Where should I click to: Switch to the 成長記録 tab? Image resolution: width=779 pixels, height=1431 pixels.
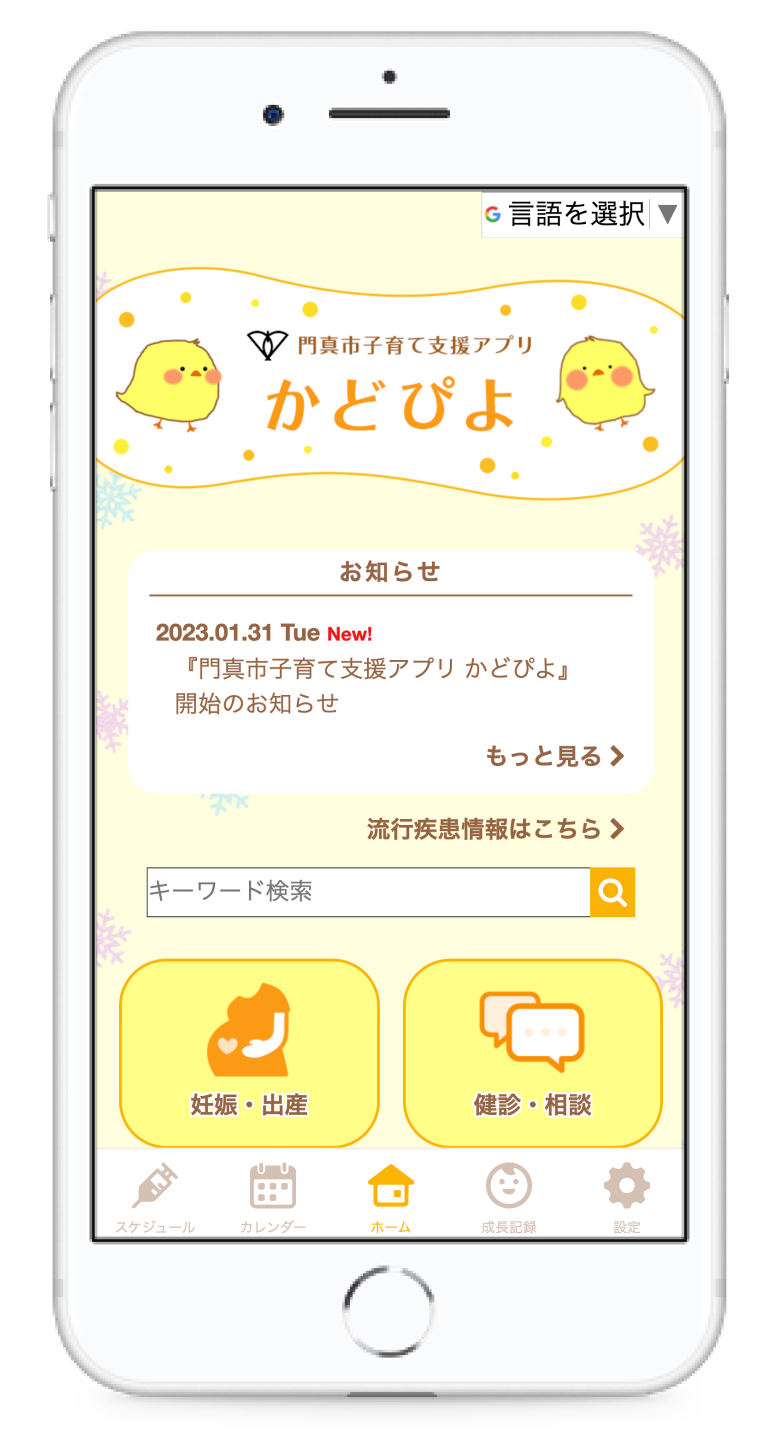pyautogui.click(x=509, y=1198)
